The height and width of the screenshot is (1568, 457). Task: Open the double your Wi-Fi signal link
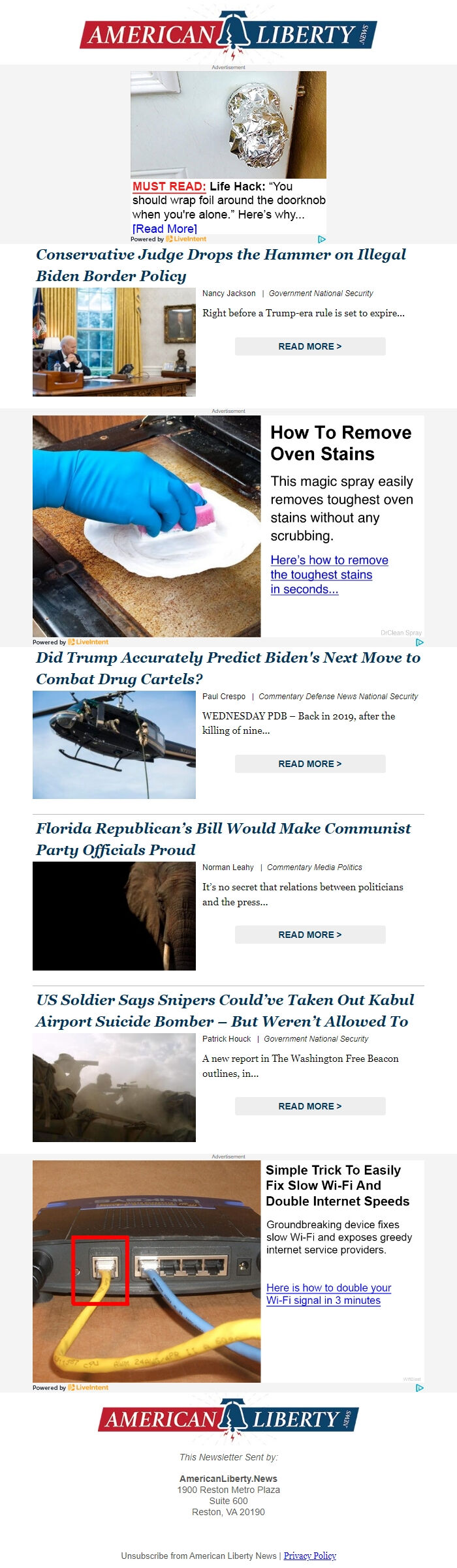pyautogui.click(x=328, y=1293)
